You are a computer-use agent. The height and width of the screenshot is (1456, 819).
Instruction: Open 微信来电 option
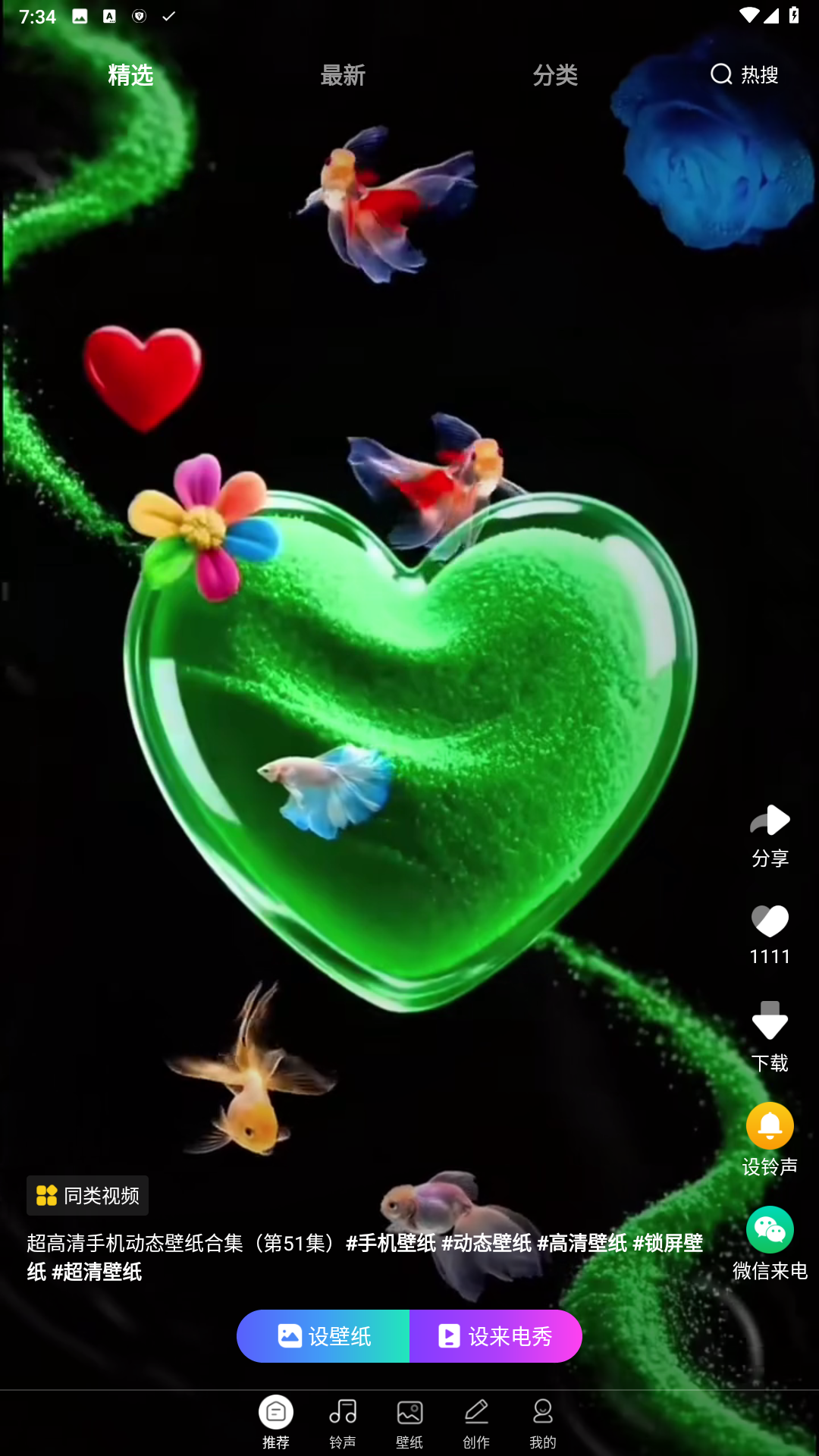[770, 1242]
